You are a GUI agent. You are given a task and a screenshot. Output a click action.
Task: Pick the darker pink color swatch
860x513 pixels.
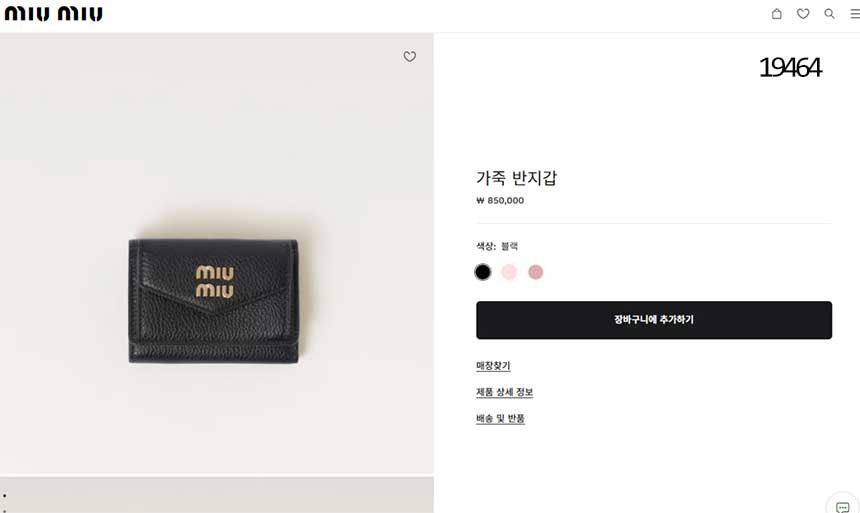click(536, 272)
